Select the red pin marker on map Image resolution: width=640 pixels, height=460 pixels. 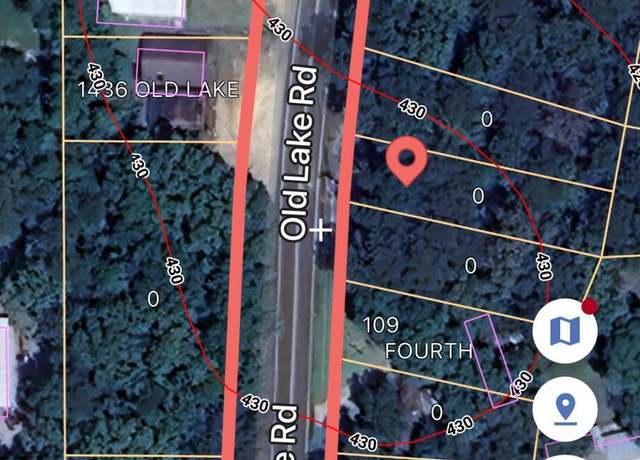(x=406, y=161)
